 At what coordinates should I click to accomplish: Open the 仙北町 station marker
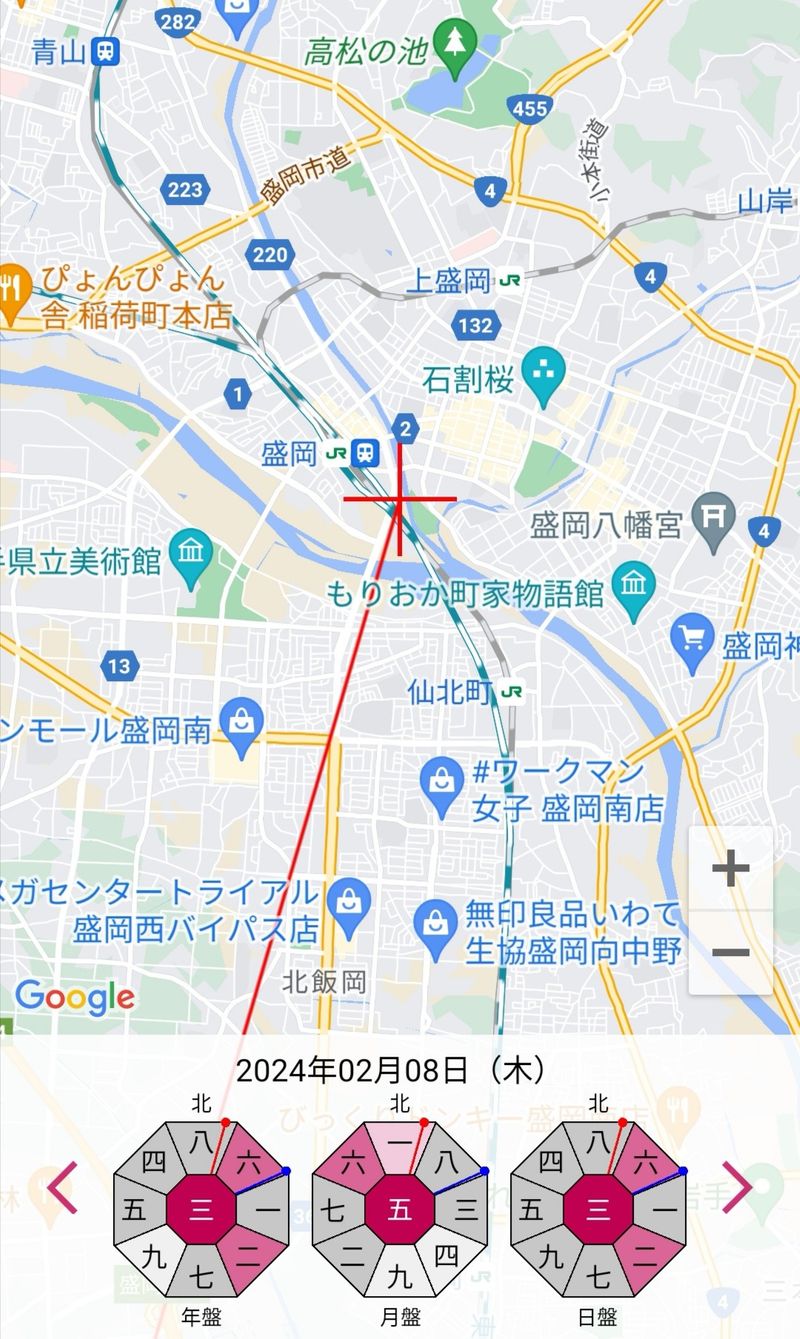coord(512,691)
